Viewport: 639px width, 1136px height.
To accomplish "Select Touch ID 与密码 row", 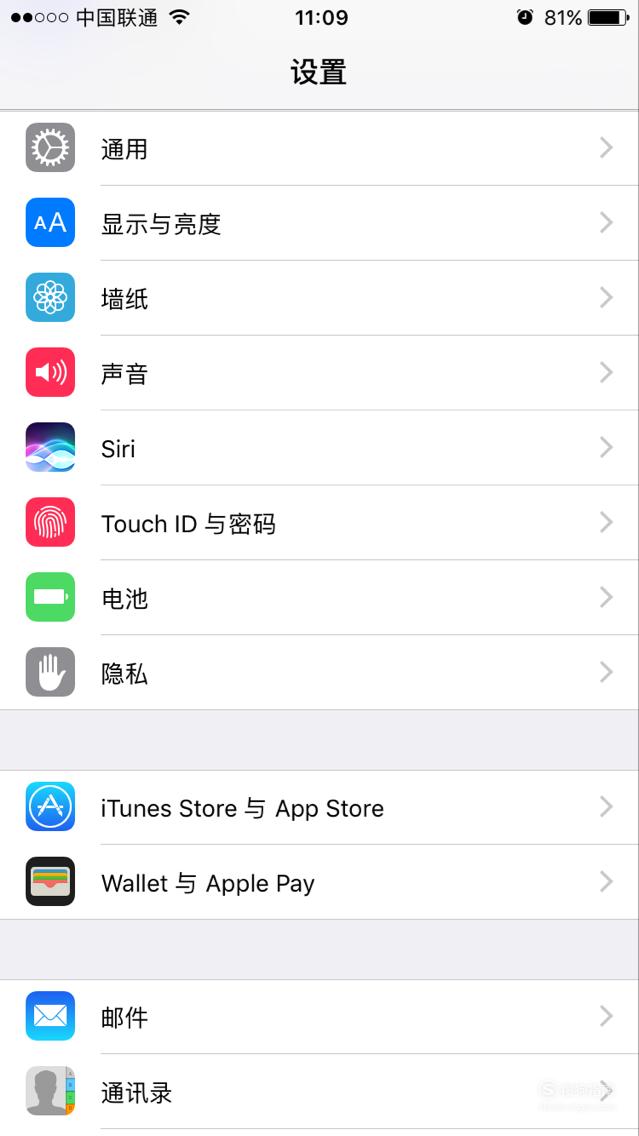I will pos(320,522).
